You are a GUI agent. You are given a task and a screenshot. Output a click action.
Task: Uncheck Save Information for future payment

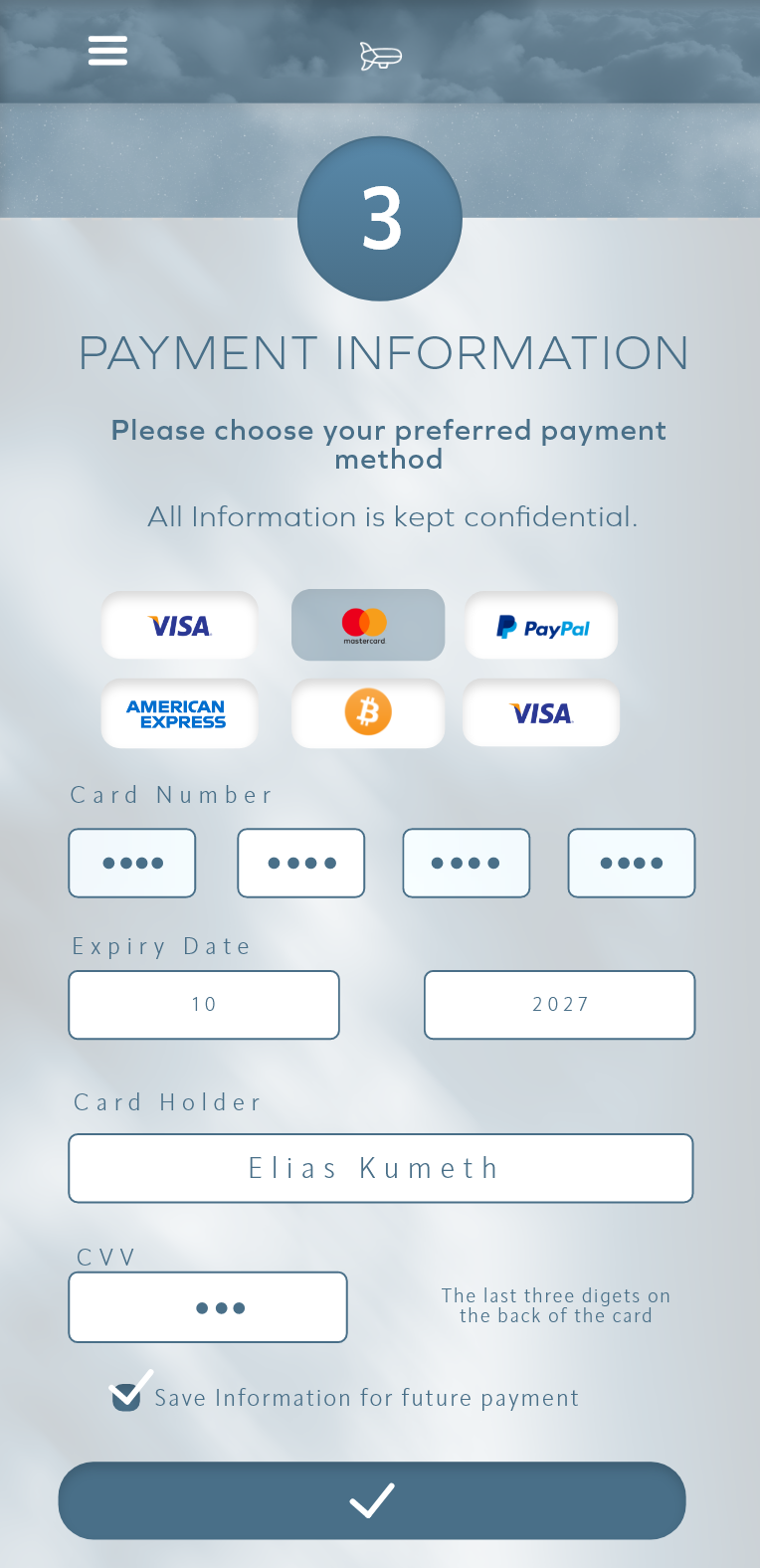point(126,1397)
